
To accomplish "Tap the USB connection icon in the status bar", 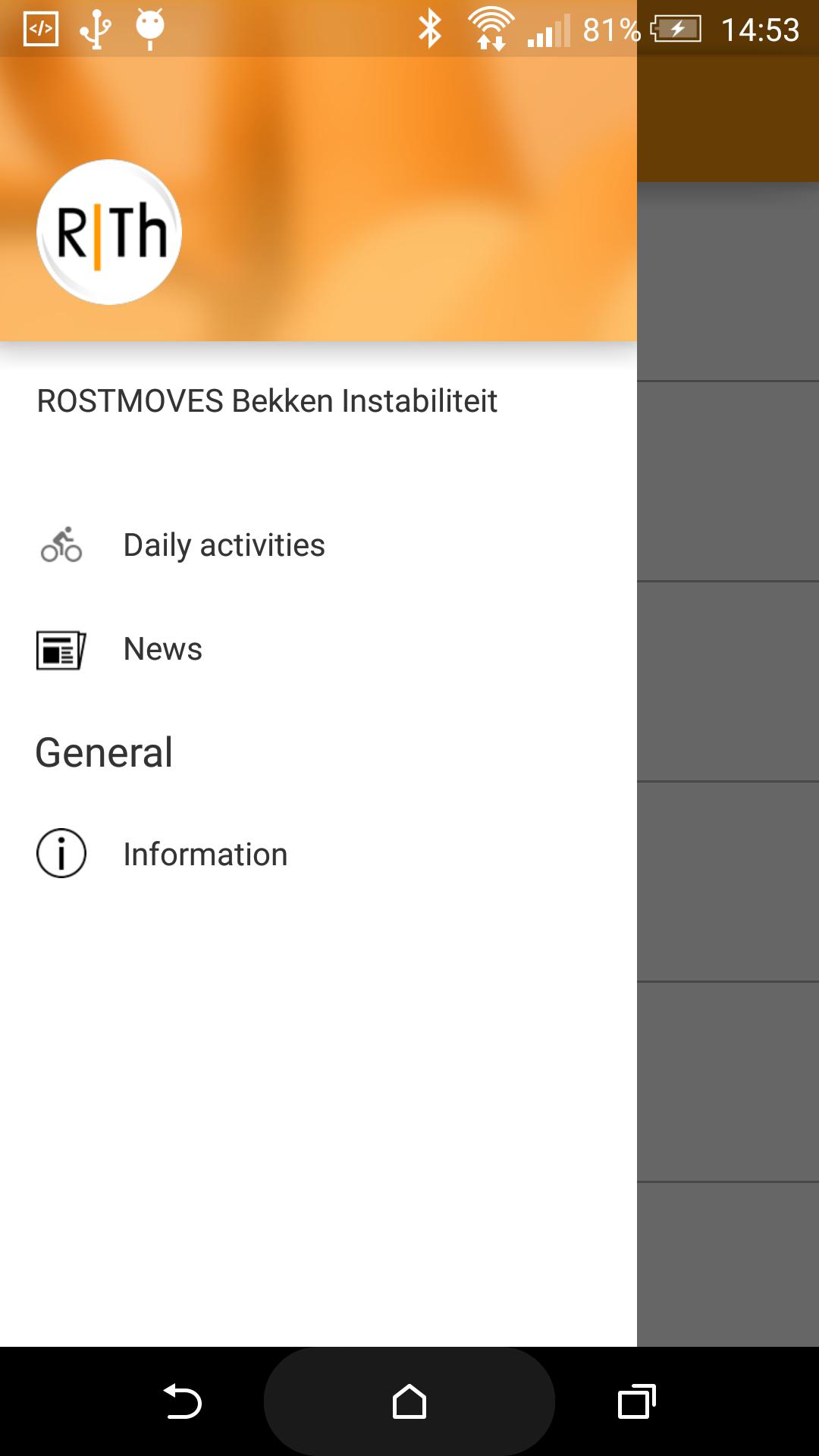I will tap(96, 29).
